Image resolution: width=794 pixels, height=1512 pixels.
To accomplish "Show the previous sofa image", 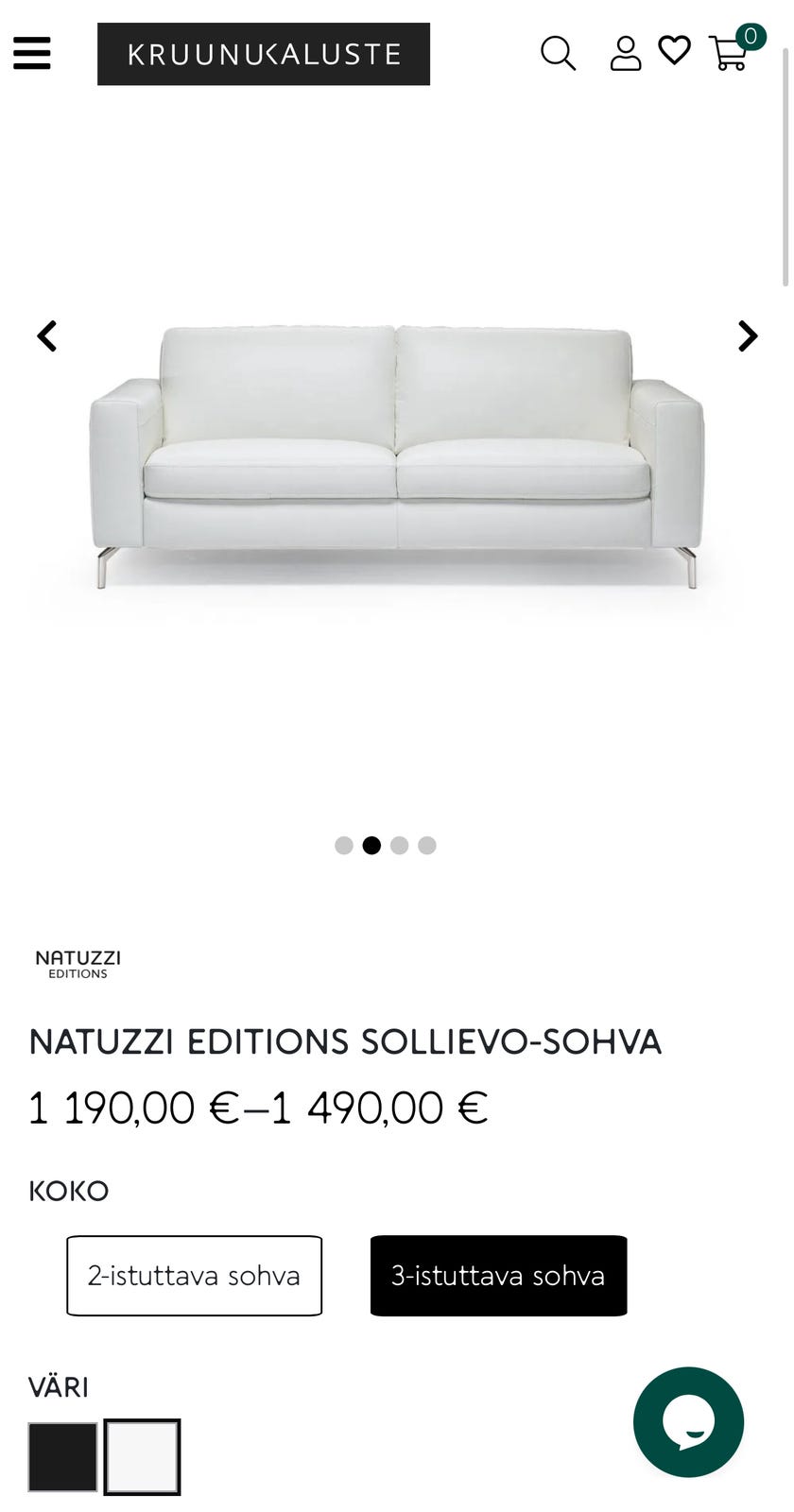I will click(x=46, y=335).
